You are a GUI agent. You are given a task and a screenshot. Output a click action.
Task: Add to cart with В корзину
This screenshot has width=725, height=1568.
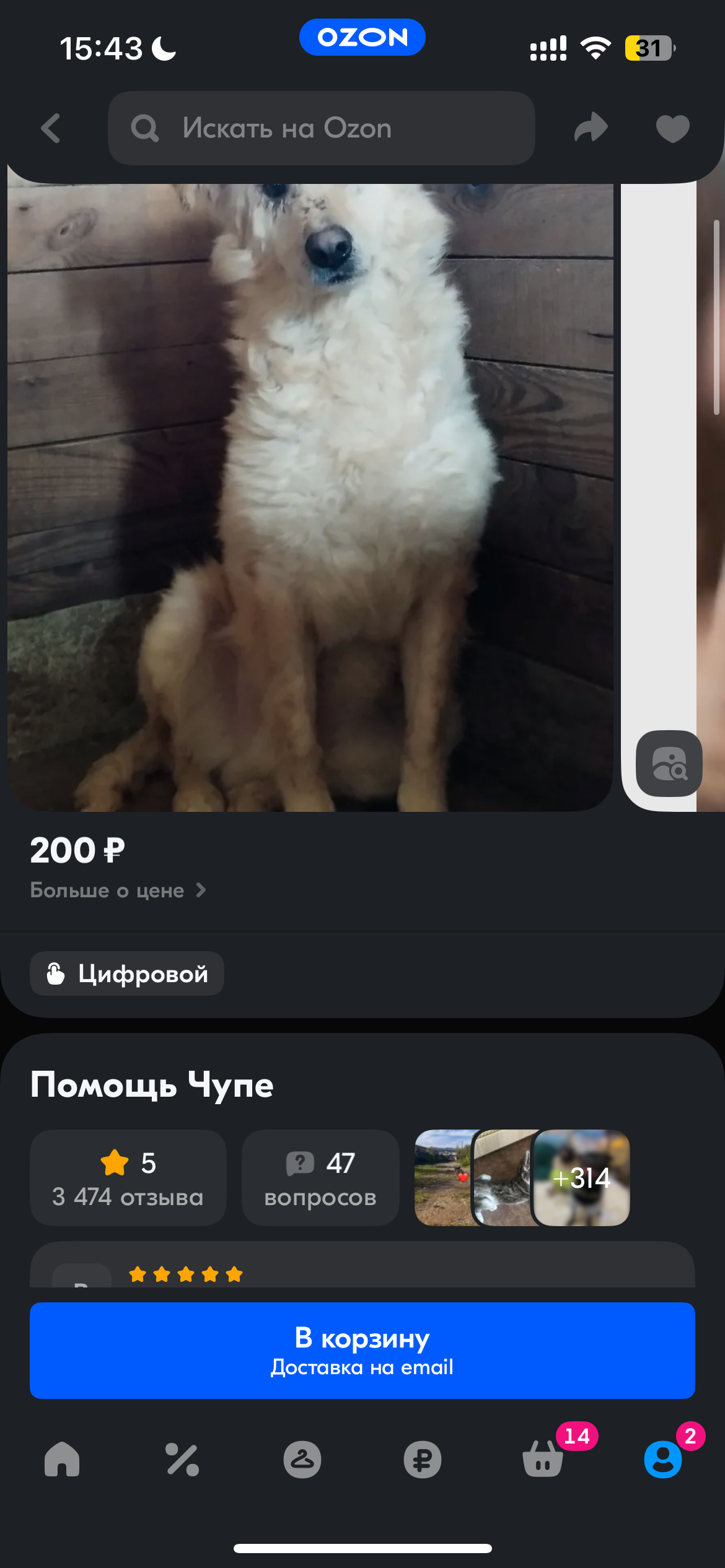(x=362, y=1351)
